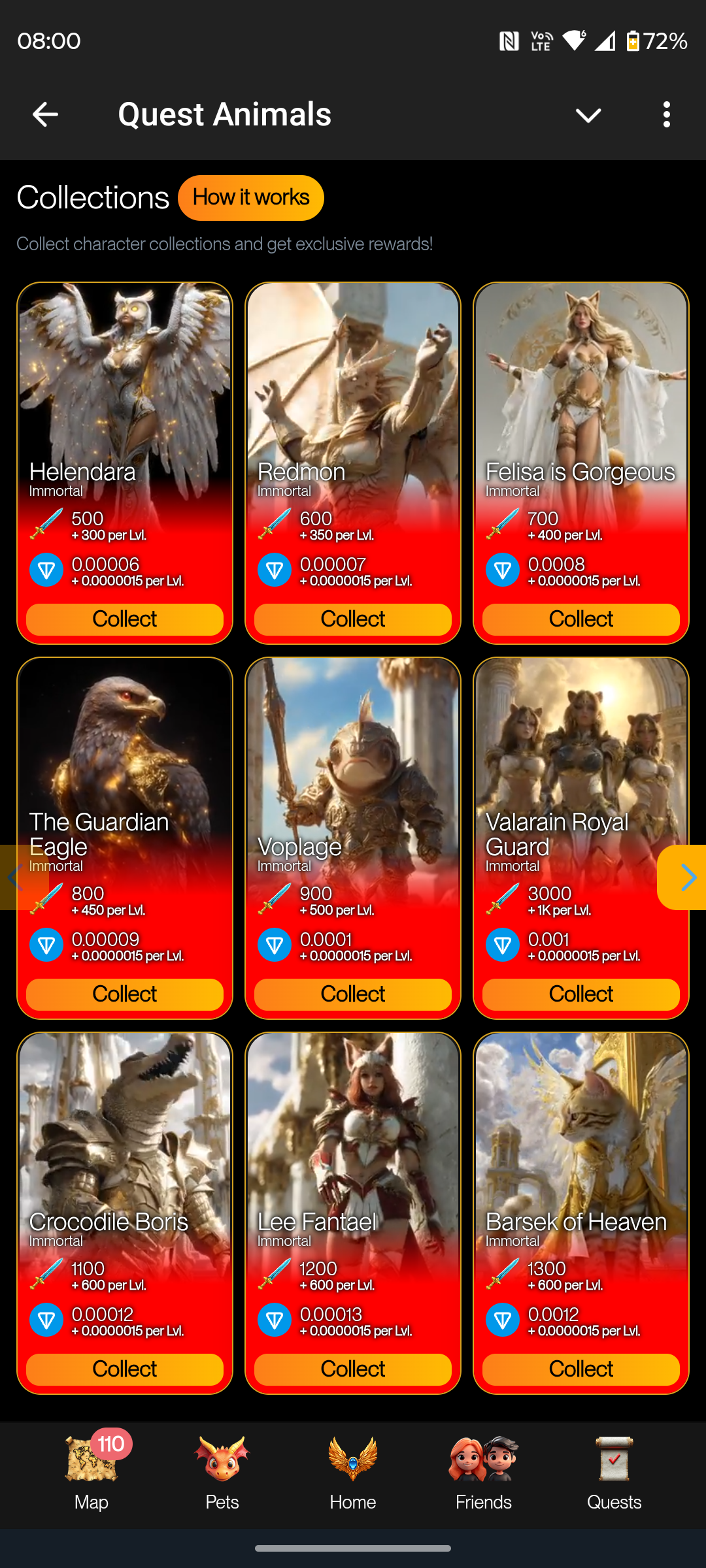Collect Valarain Royal Guard

[580, 994]
